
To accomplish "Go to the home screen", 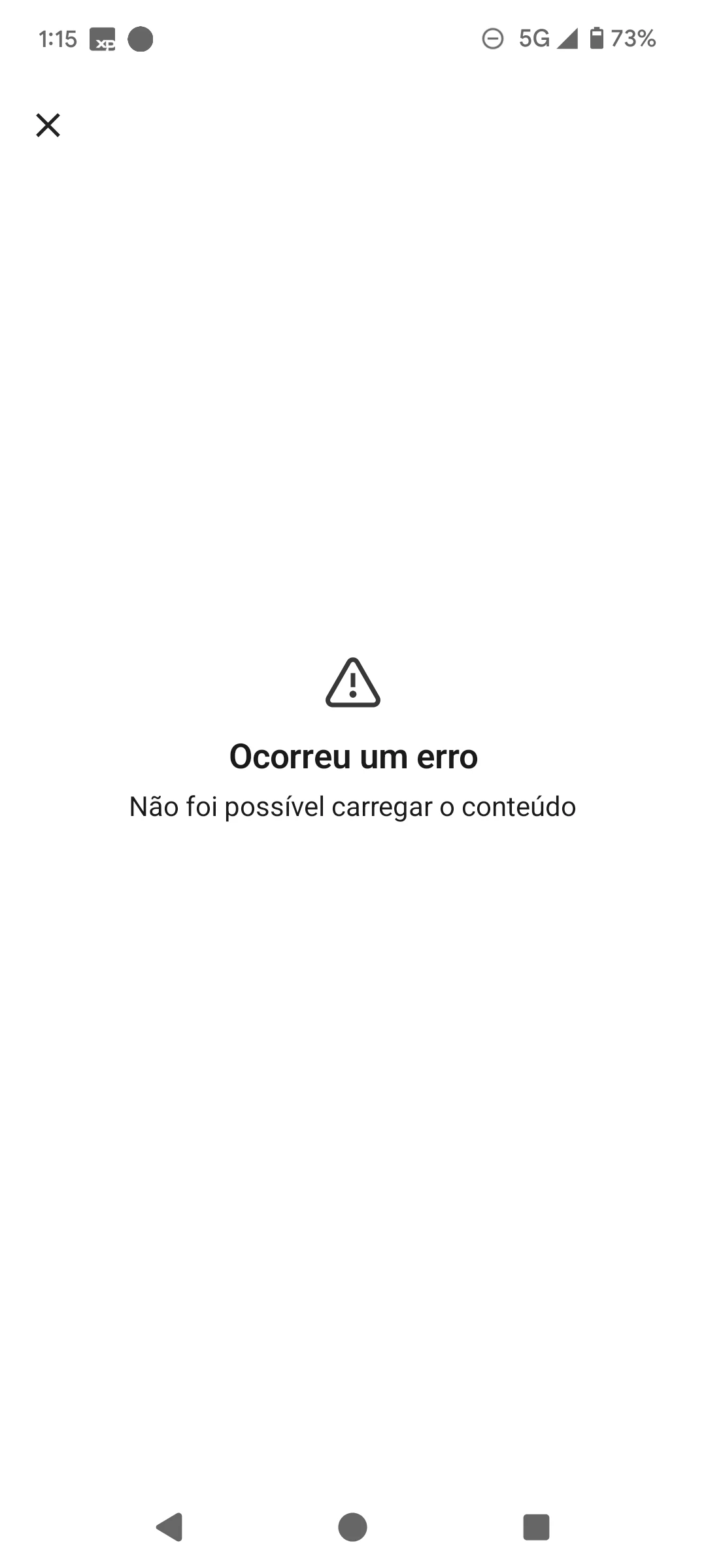I will [352, 1527].
